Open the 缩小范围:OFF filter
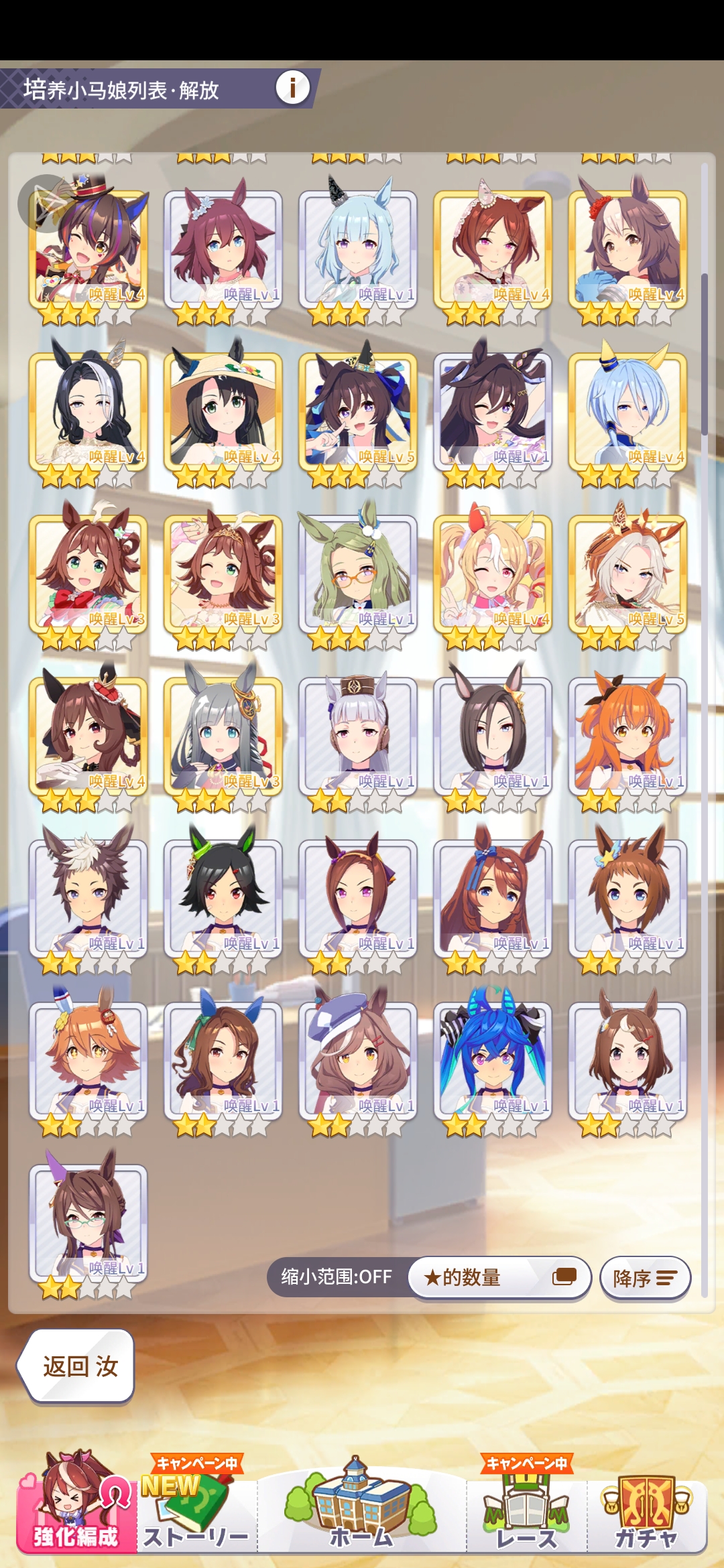The width and height of the screenshot is (724, 1568). [337, 1277]
